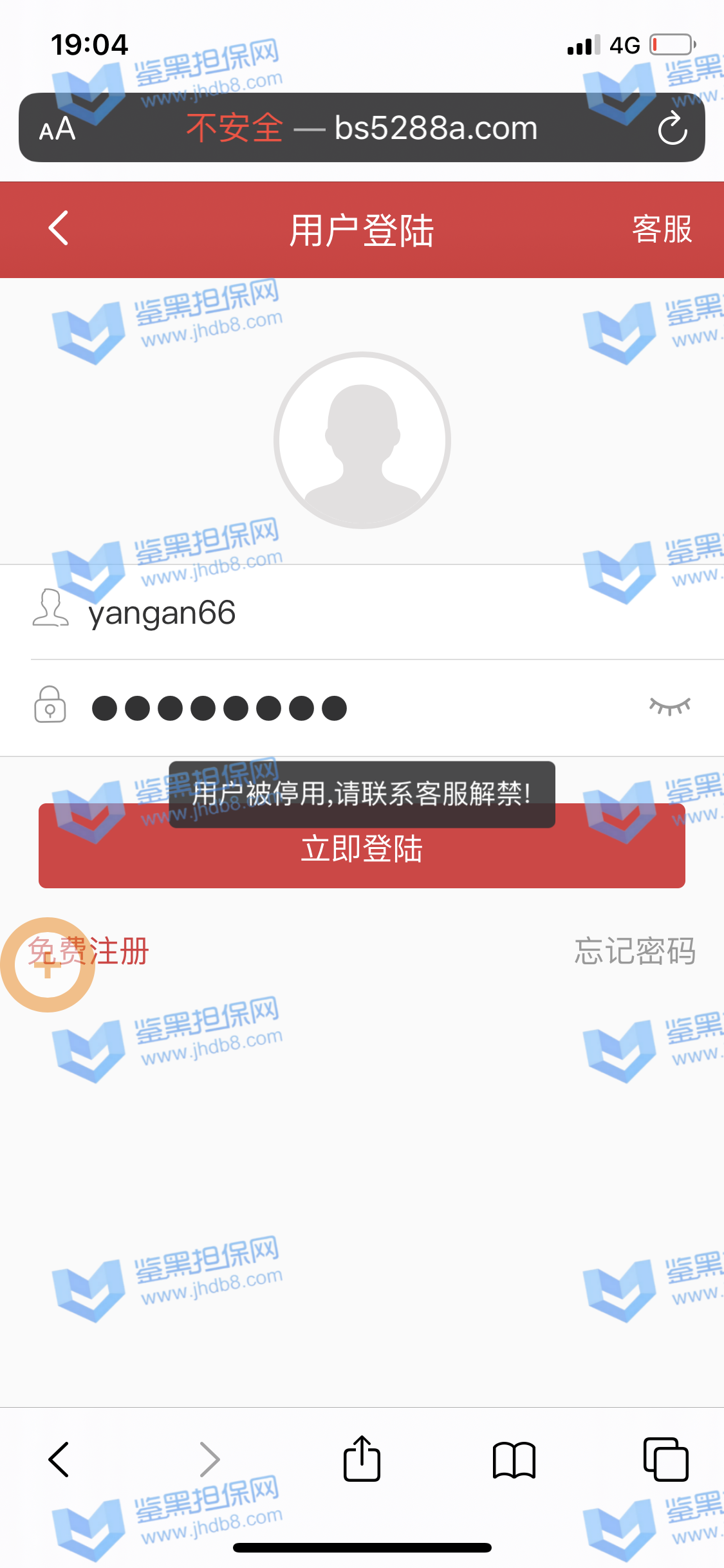This screenshot has width=724, height=1568.
Task: Show open Safari tabs
Action: (665, 1459)
